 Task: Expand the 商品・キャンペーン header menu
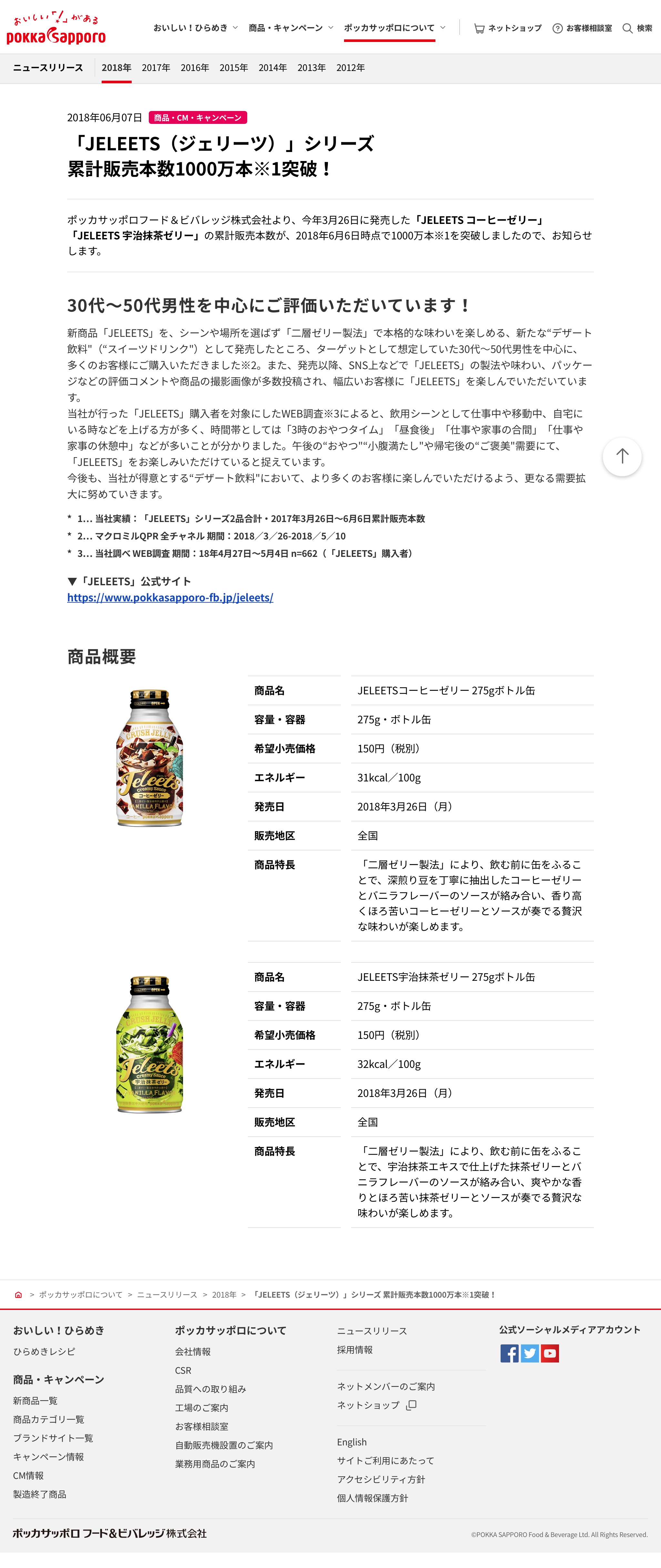(291, 28)
